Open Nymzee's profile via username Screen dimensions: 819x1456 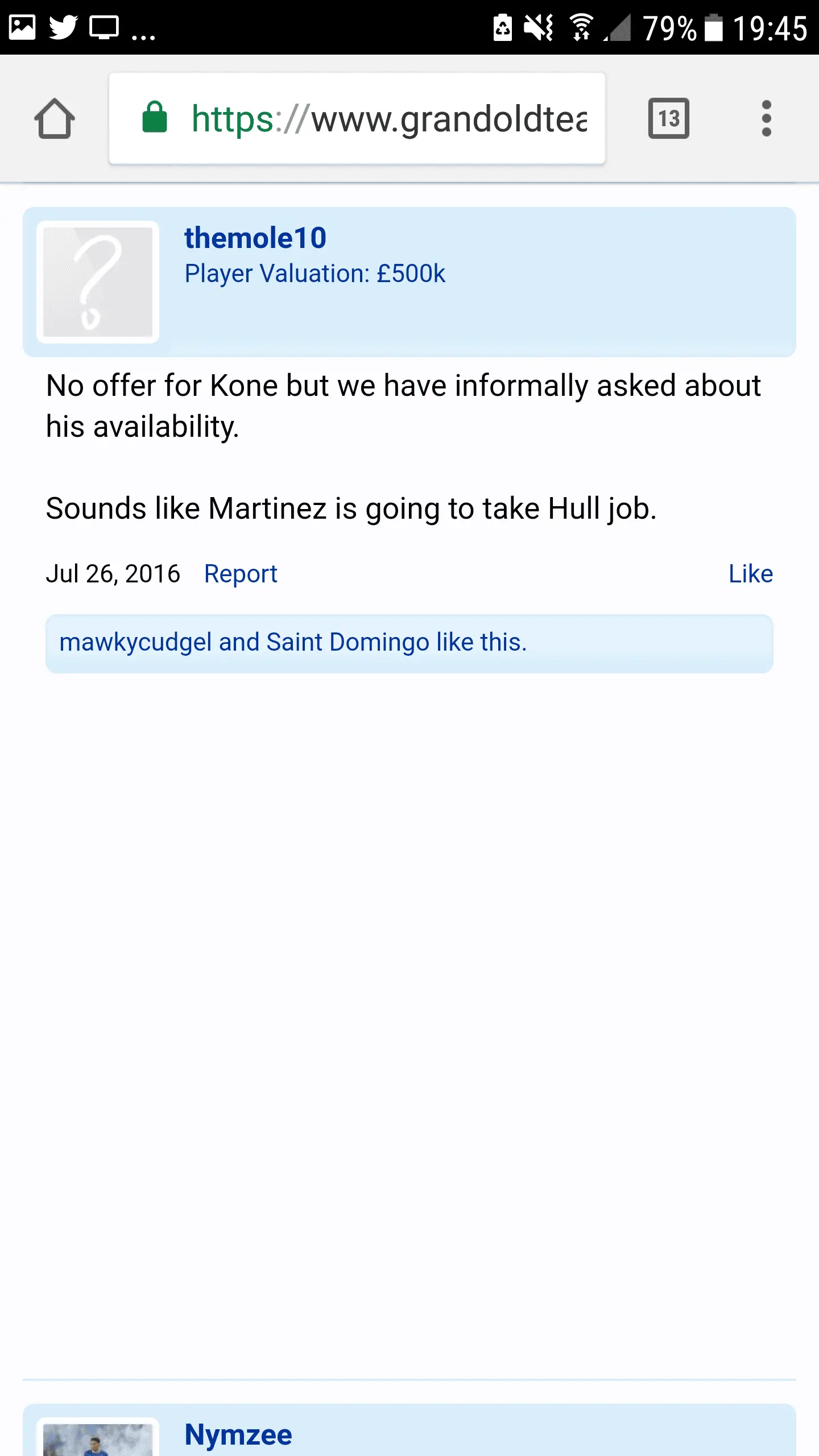point(238,1434)
